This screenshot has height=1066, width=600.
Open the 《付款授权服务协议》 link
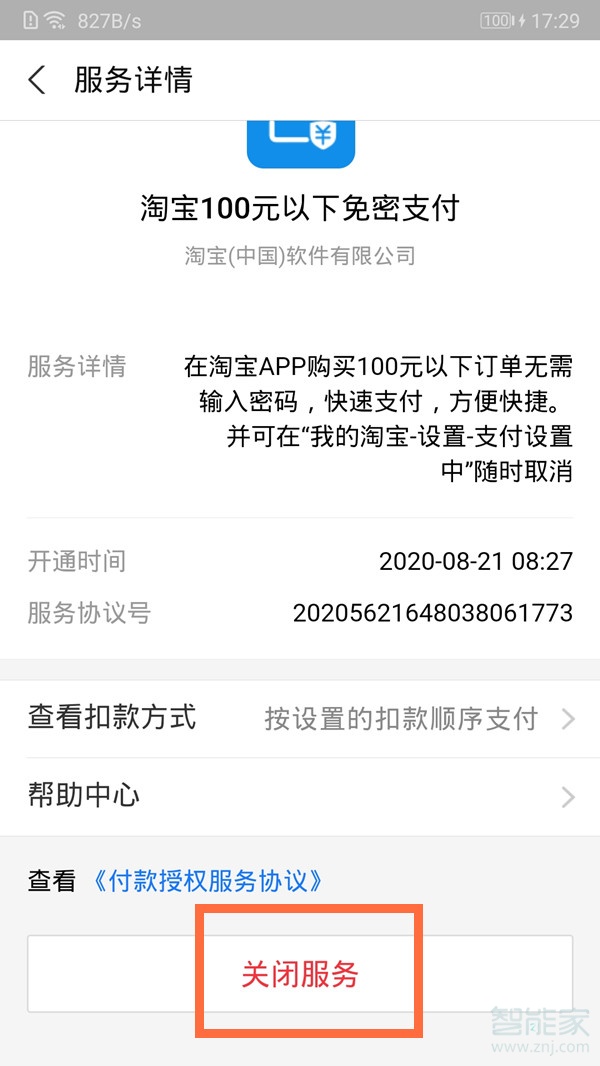pos(208,881)
